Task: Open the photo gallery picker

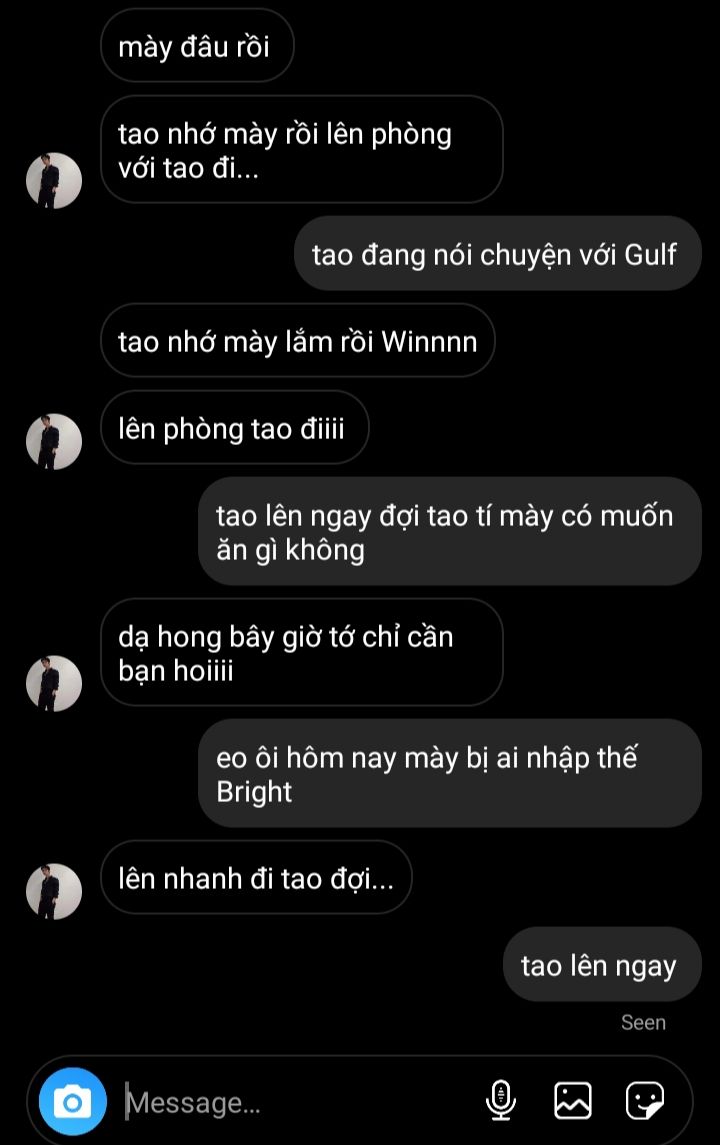Action: click(573, 1101)
